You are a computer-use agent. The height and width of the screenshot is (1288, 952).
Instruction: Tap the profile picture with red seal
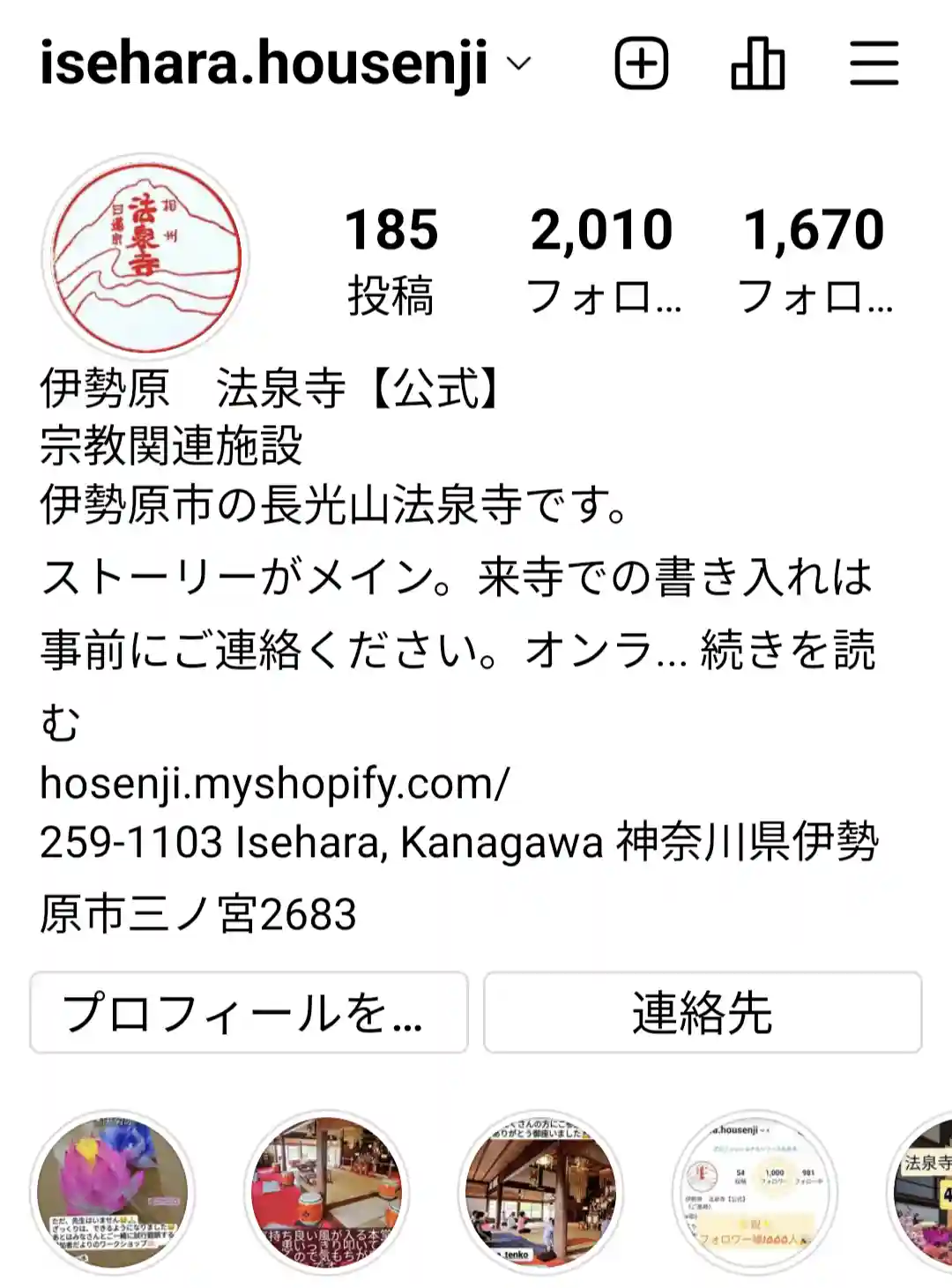click(x=145, y=256)
